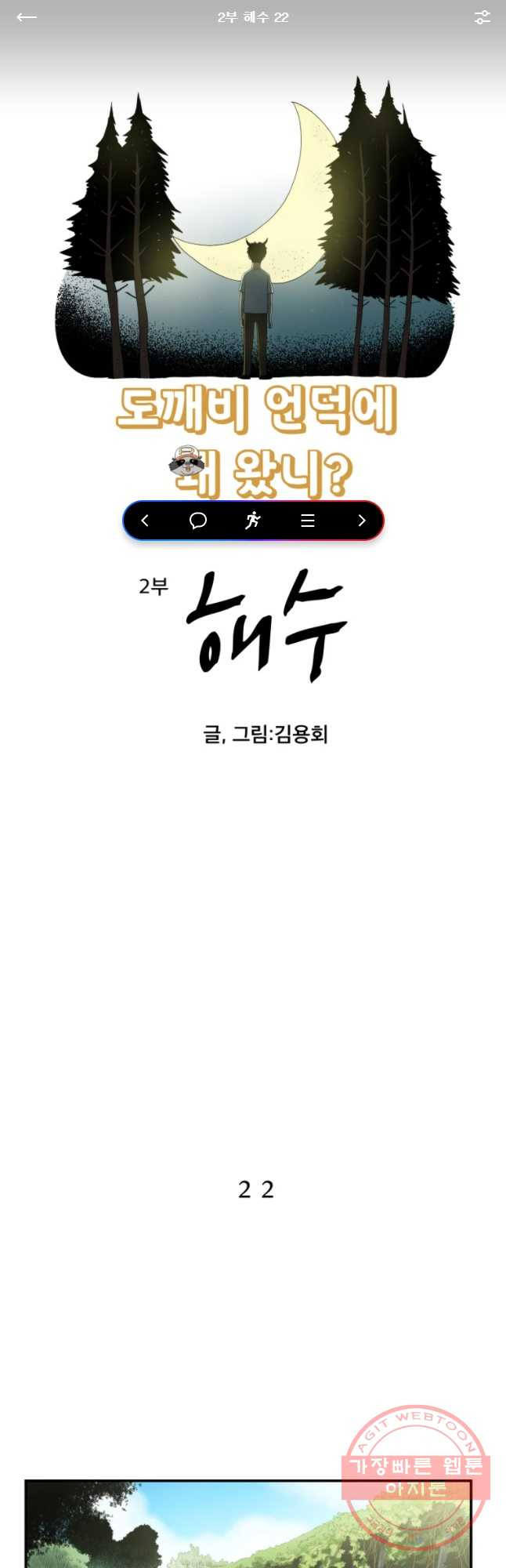Screen dimensions: 506x1568
Task: Open the comments bubble
Action: [198, 521]
